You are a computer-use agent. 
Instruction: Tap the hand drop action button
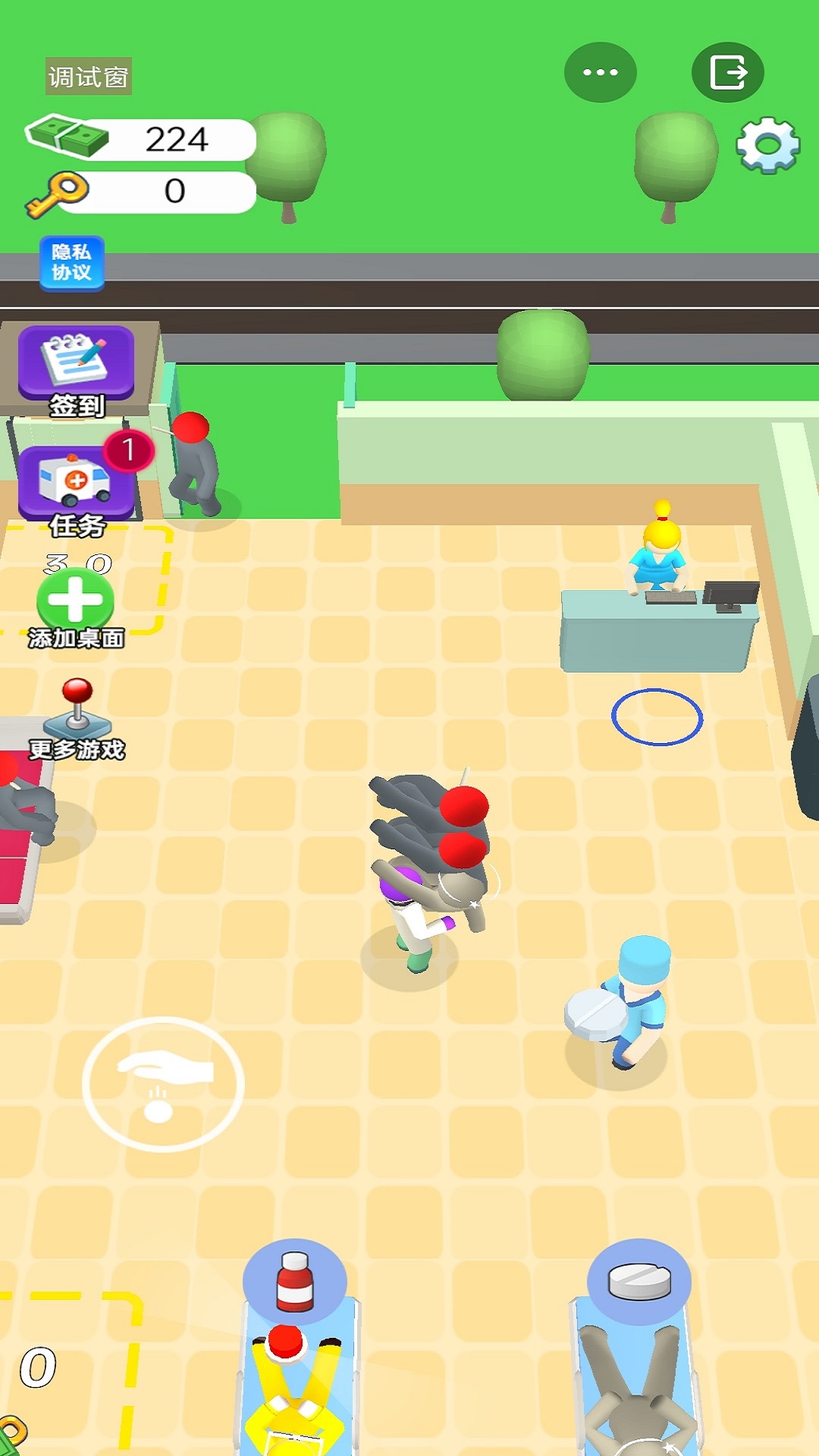pos(163,1084)
